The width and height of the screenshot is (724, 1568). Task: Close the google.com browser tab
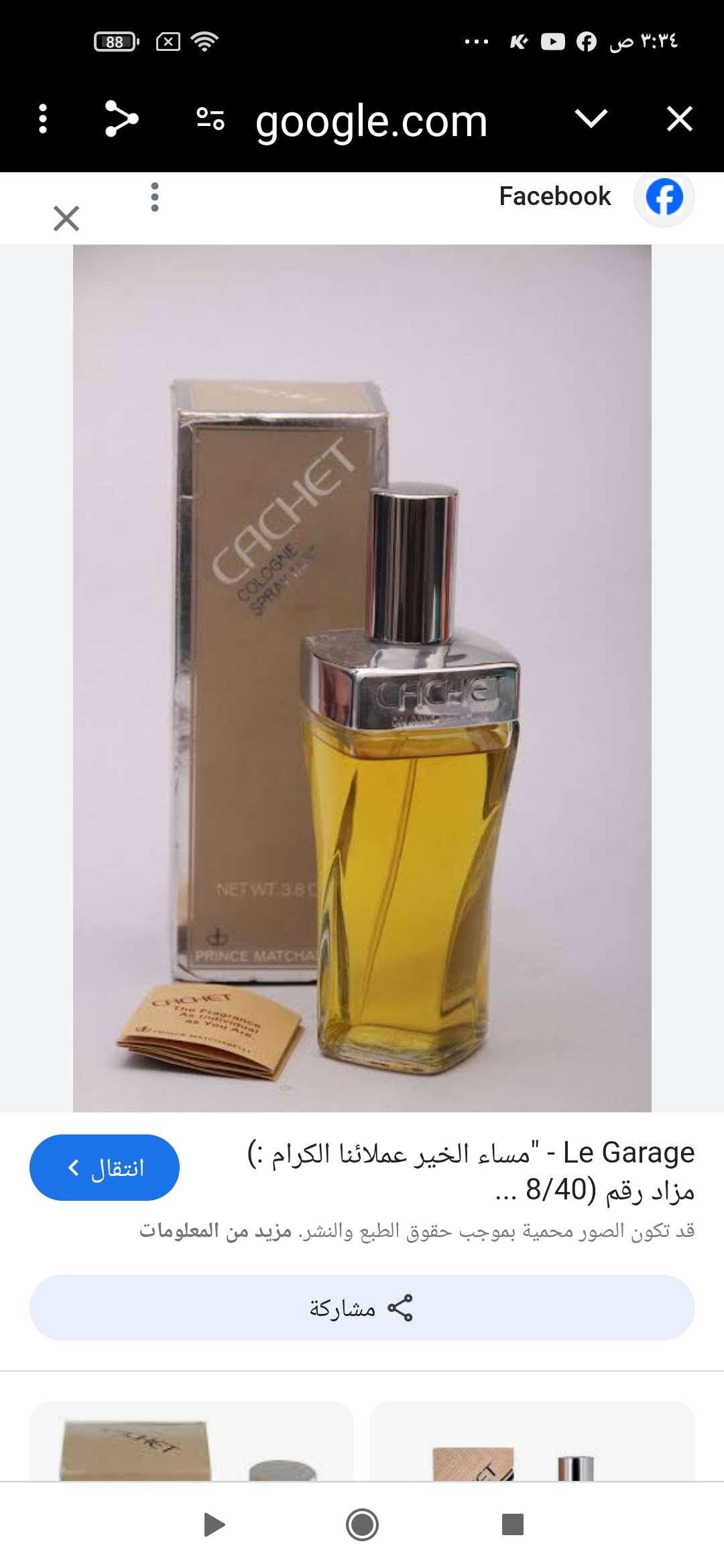coord(679,119)
